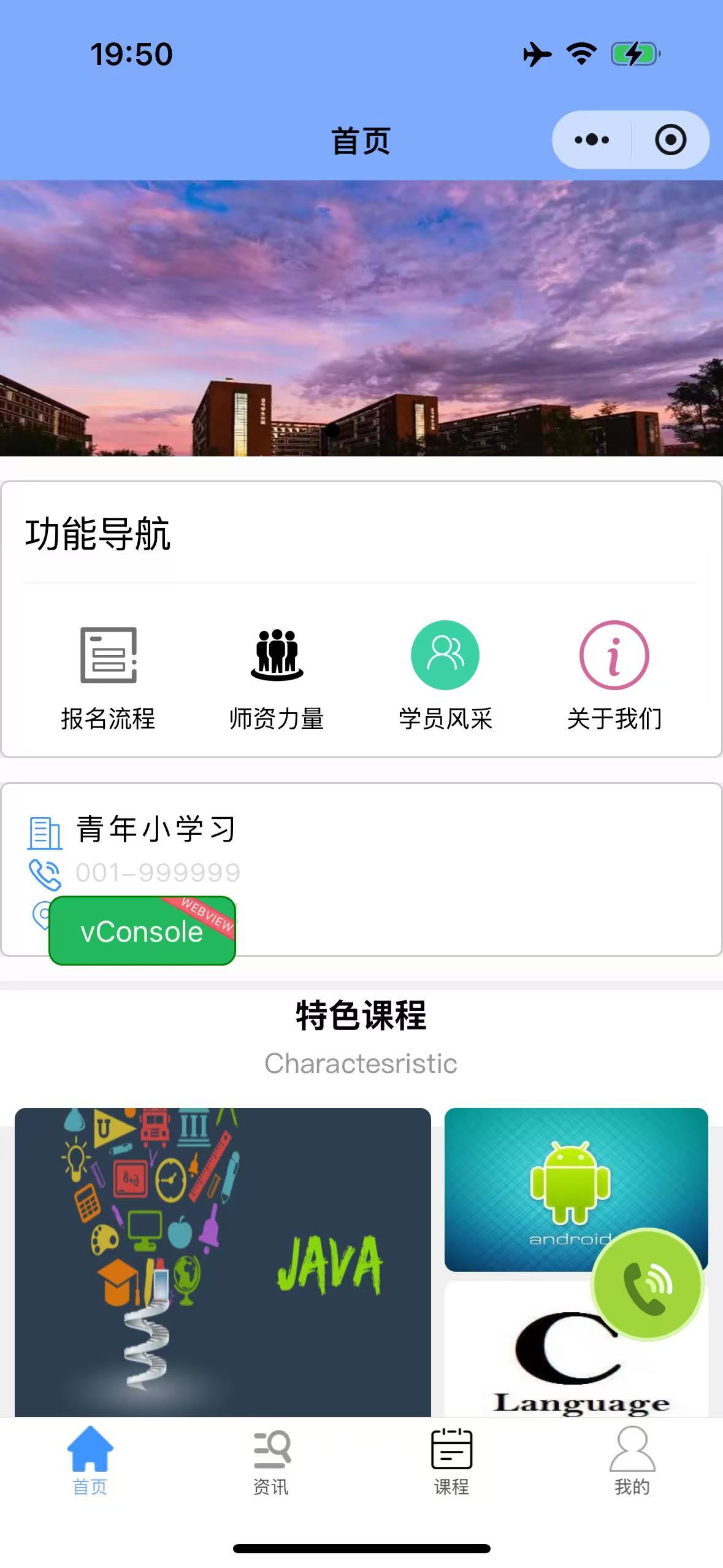Call the phone number 001-999999
Image resolution: width=723 pixels, height=1568 pixels.
[x=157, y=872]
